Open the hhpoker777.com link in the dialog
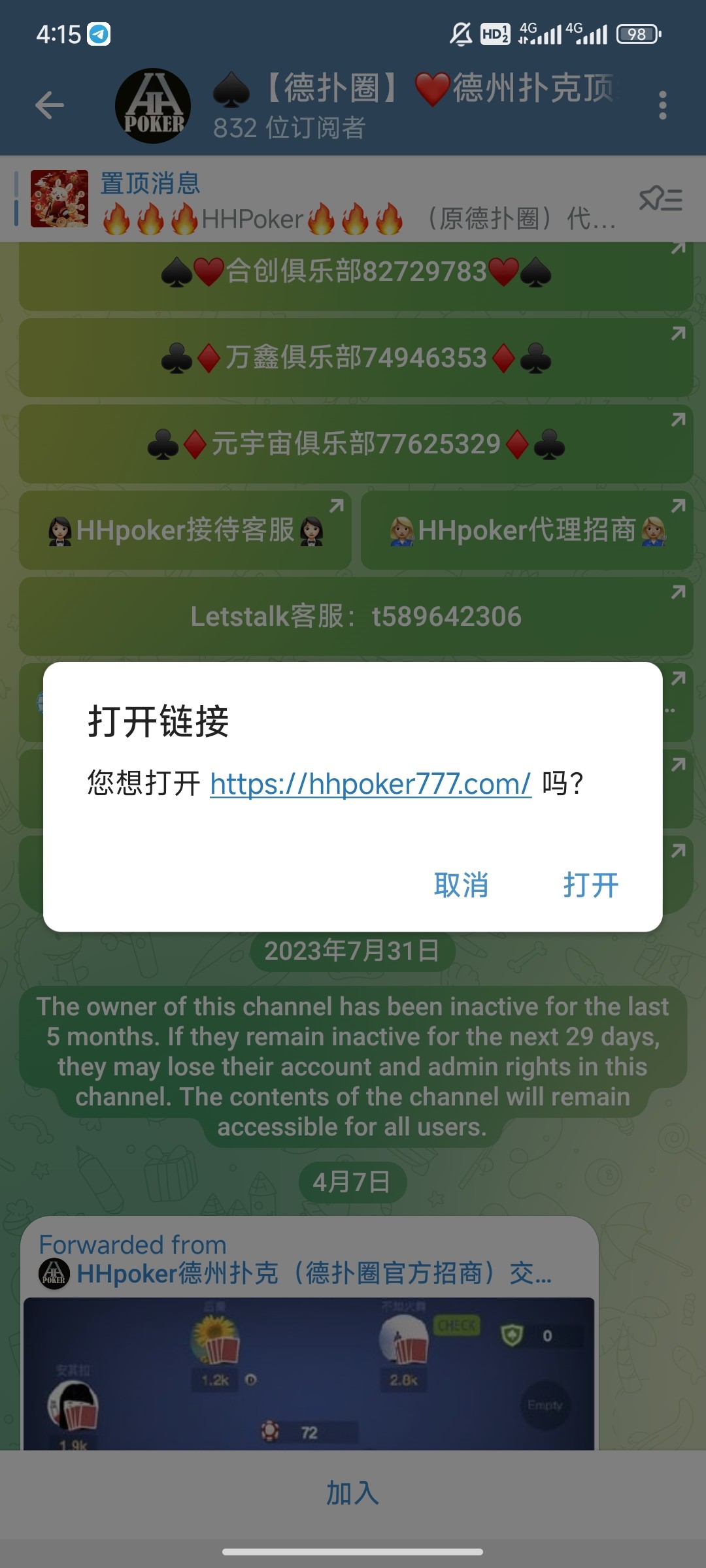This screenshot has height=1568, width=706. coord(370,783)
